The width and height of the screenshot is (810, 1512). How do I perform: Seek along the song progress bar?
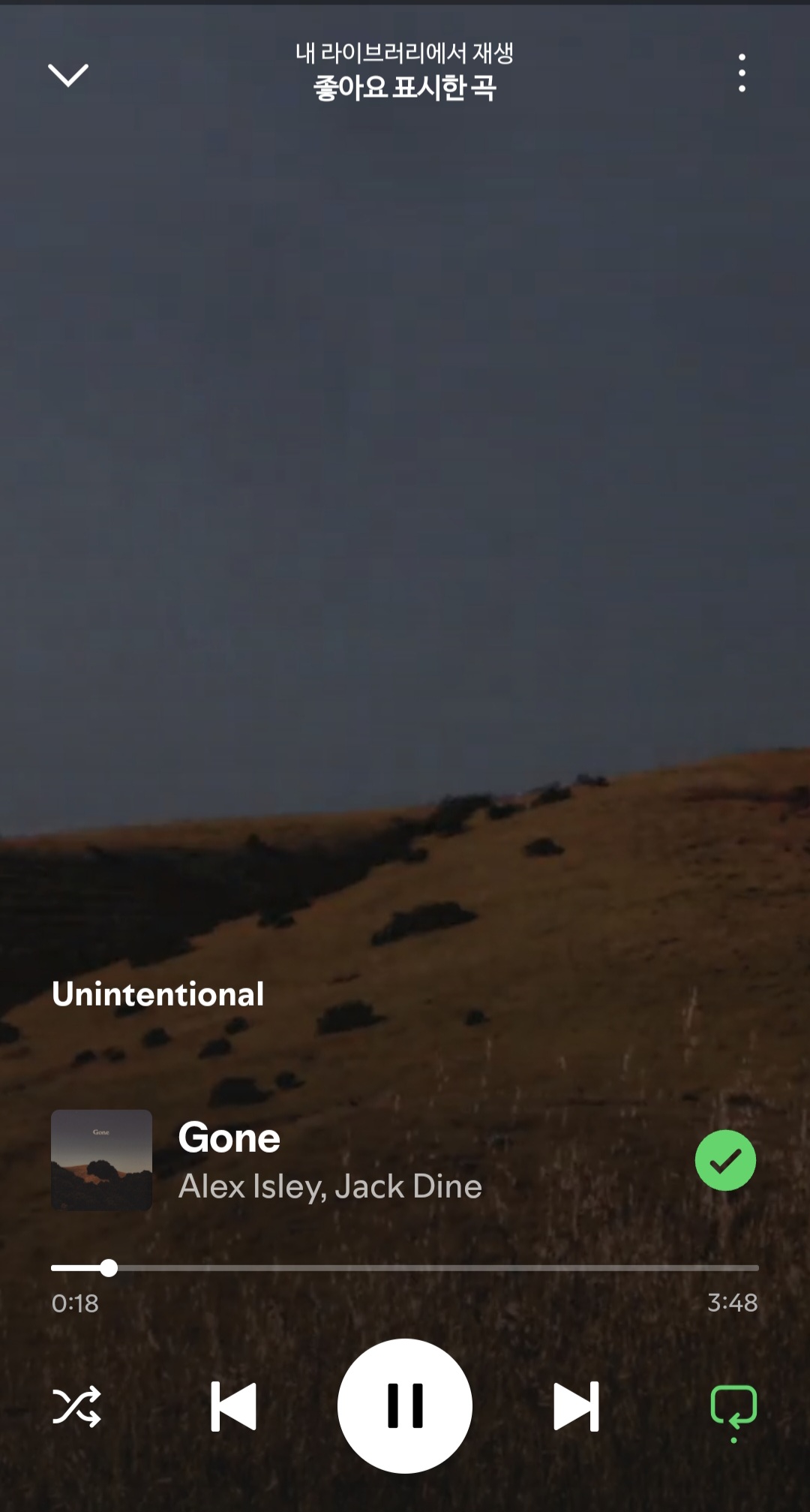tap(405, 1268)
